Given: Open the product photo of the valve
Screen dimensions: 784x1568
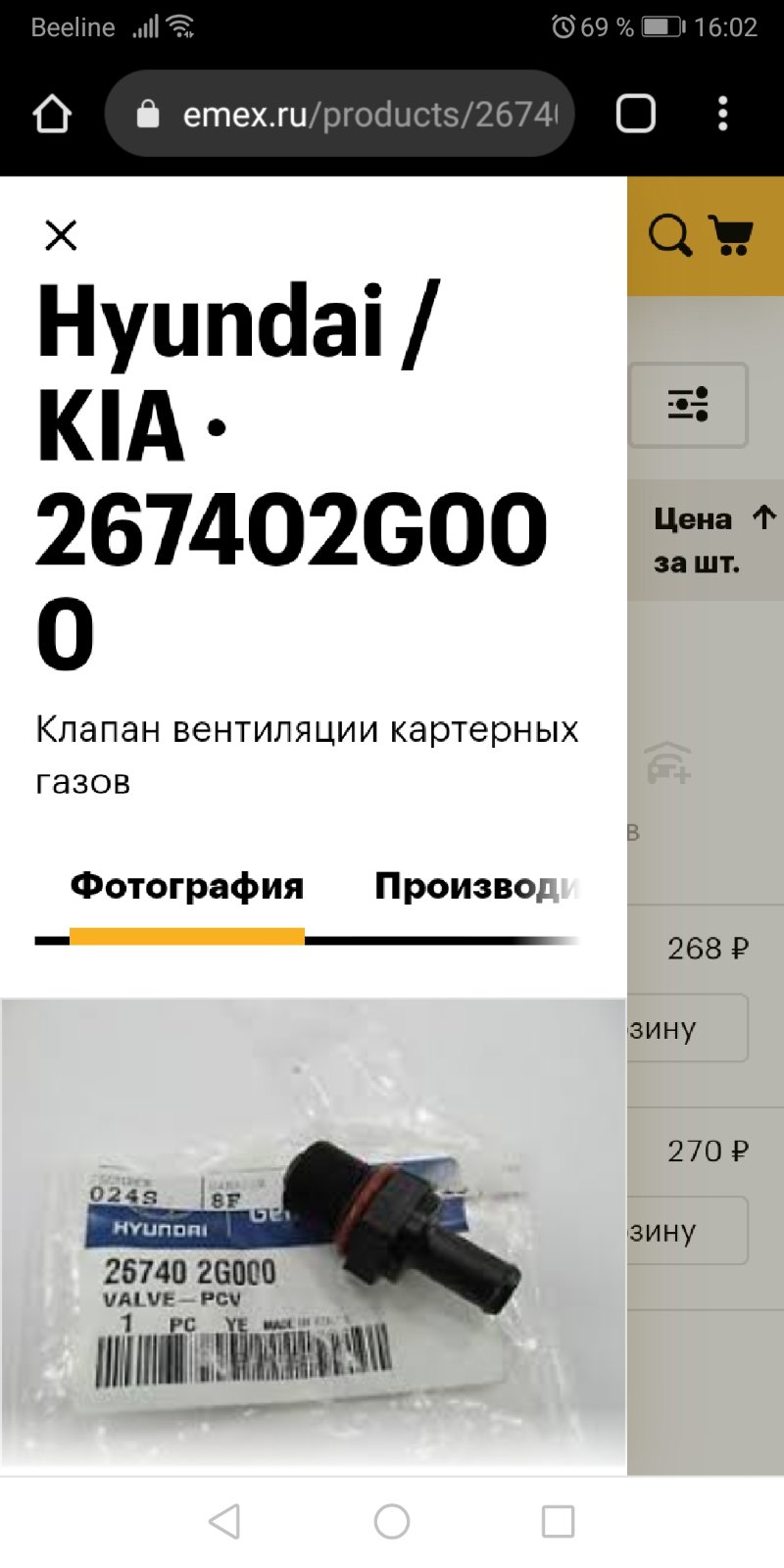Looking at the screenshot, I should (x=314, y=1237).
